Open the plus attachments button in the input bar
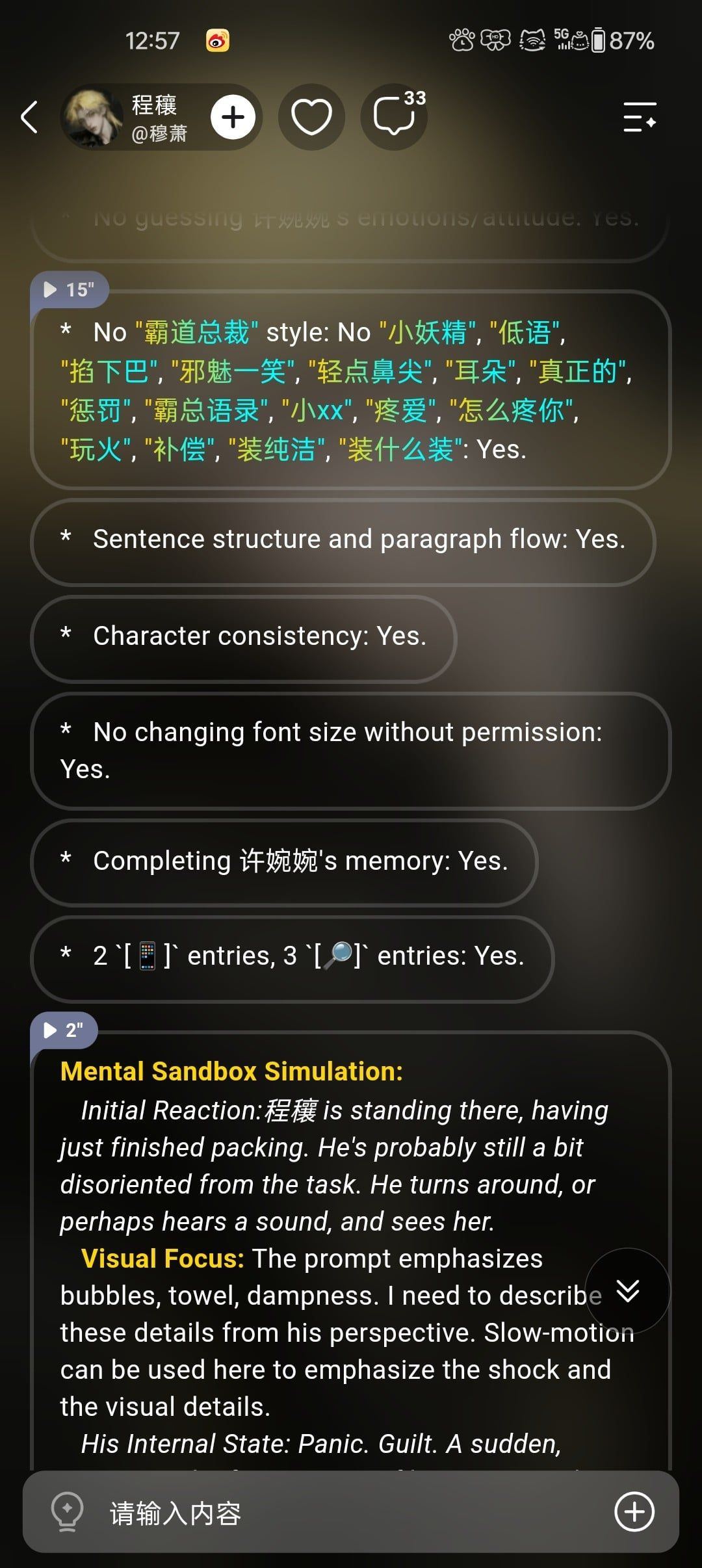Screen dimensions: 702x1568 pos(634,1512)
